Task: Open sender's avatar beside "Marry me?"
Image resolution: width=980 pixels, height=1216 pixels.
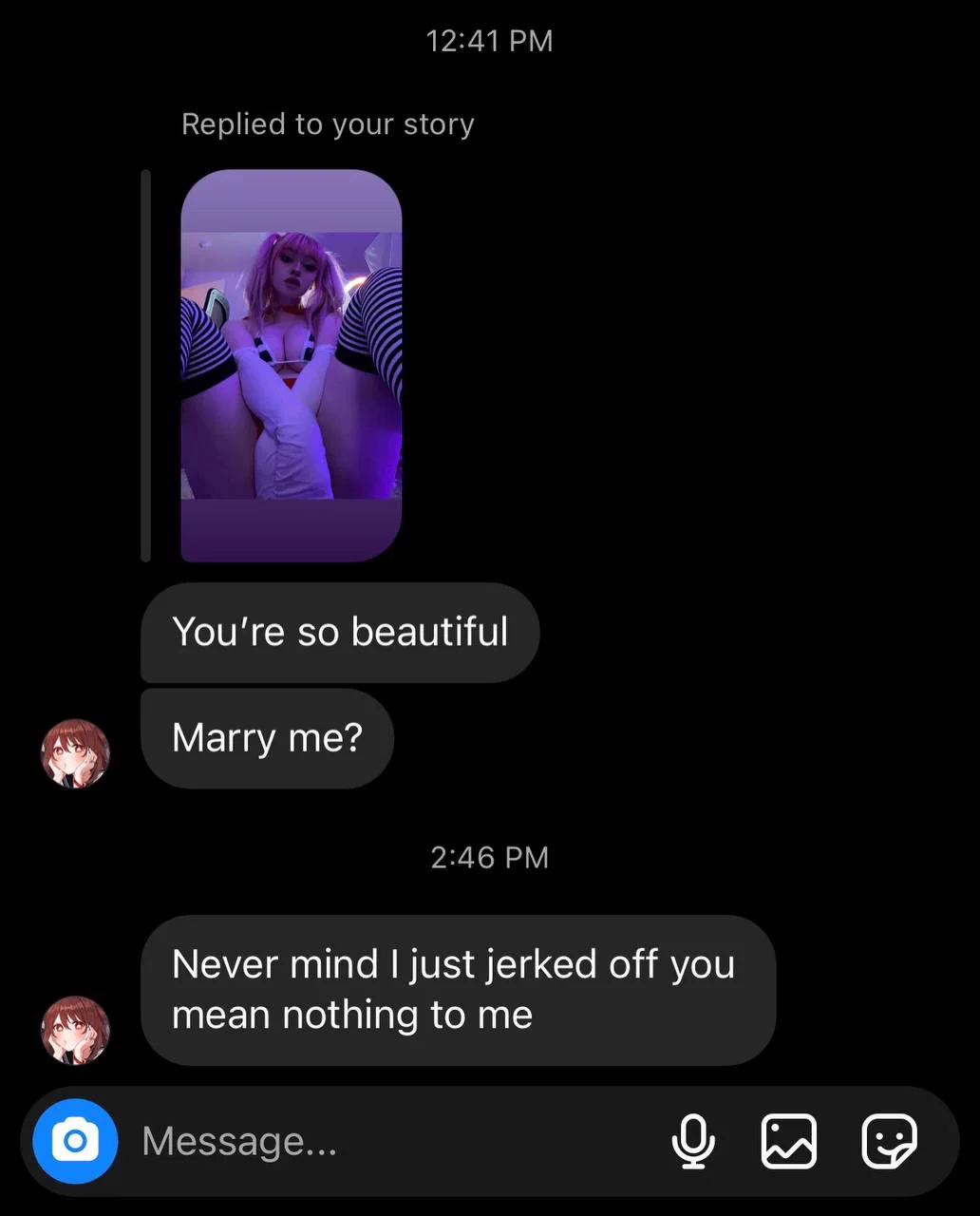Action: [x=76, y=752]
